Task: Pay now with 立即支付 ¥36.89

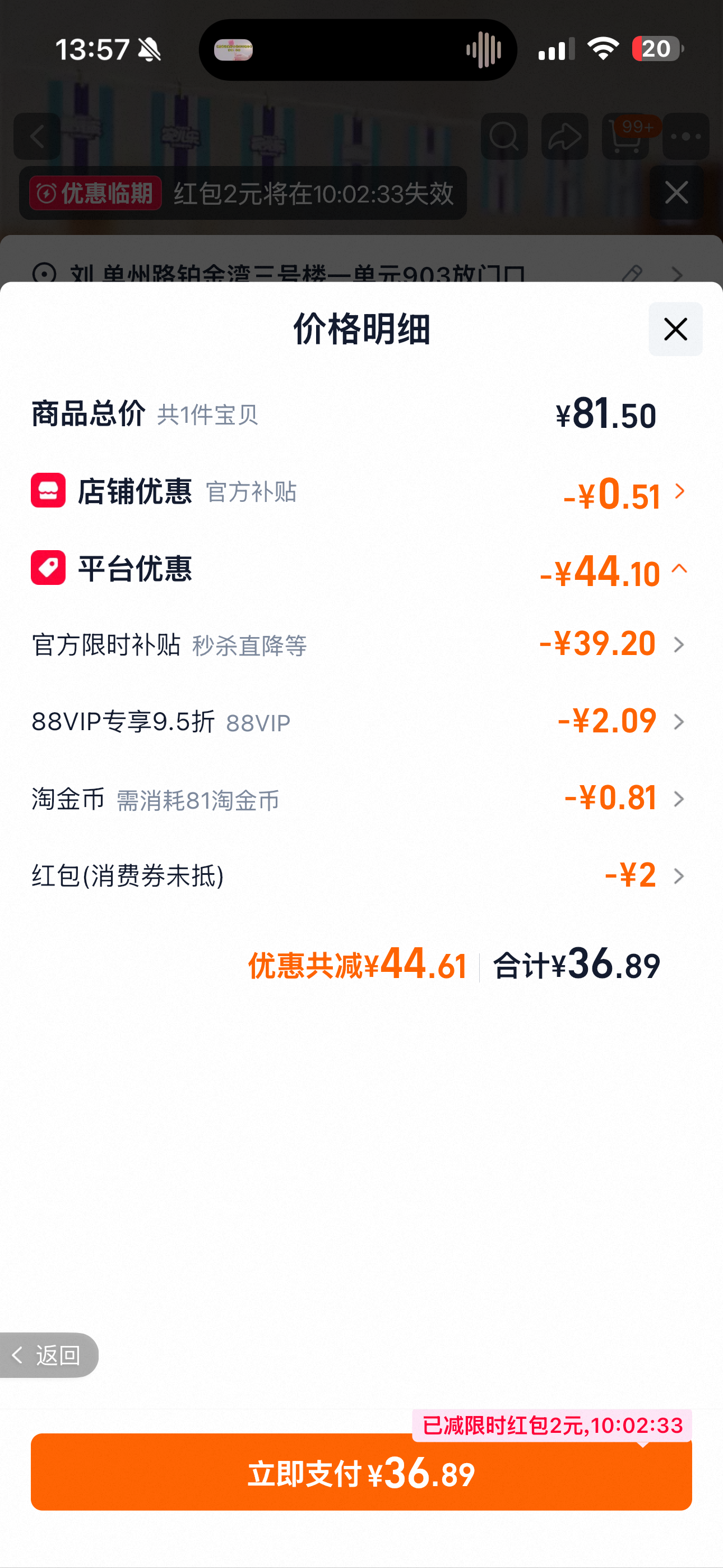Action: pos(361,1473)
